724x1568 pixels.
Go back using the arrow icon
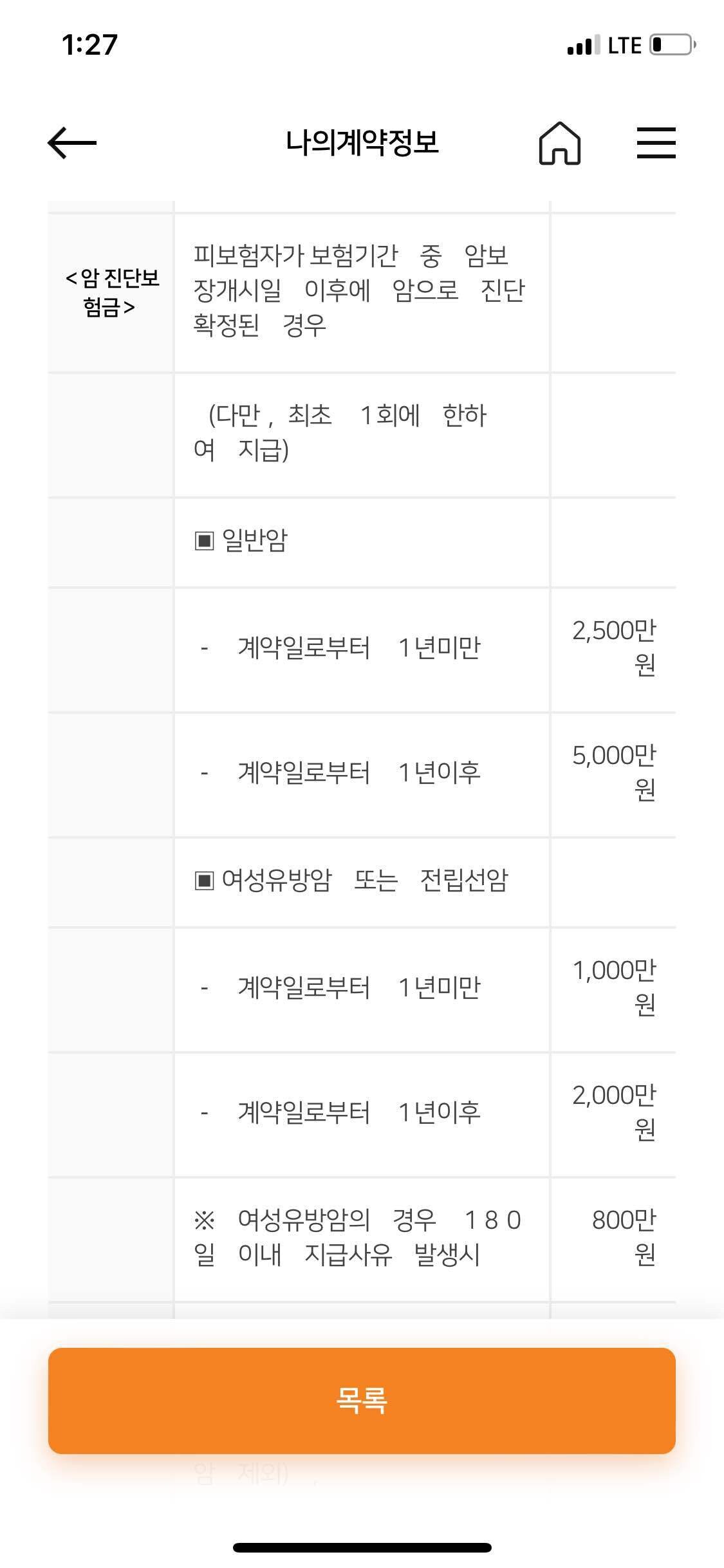click(x=72, y=142)
